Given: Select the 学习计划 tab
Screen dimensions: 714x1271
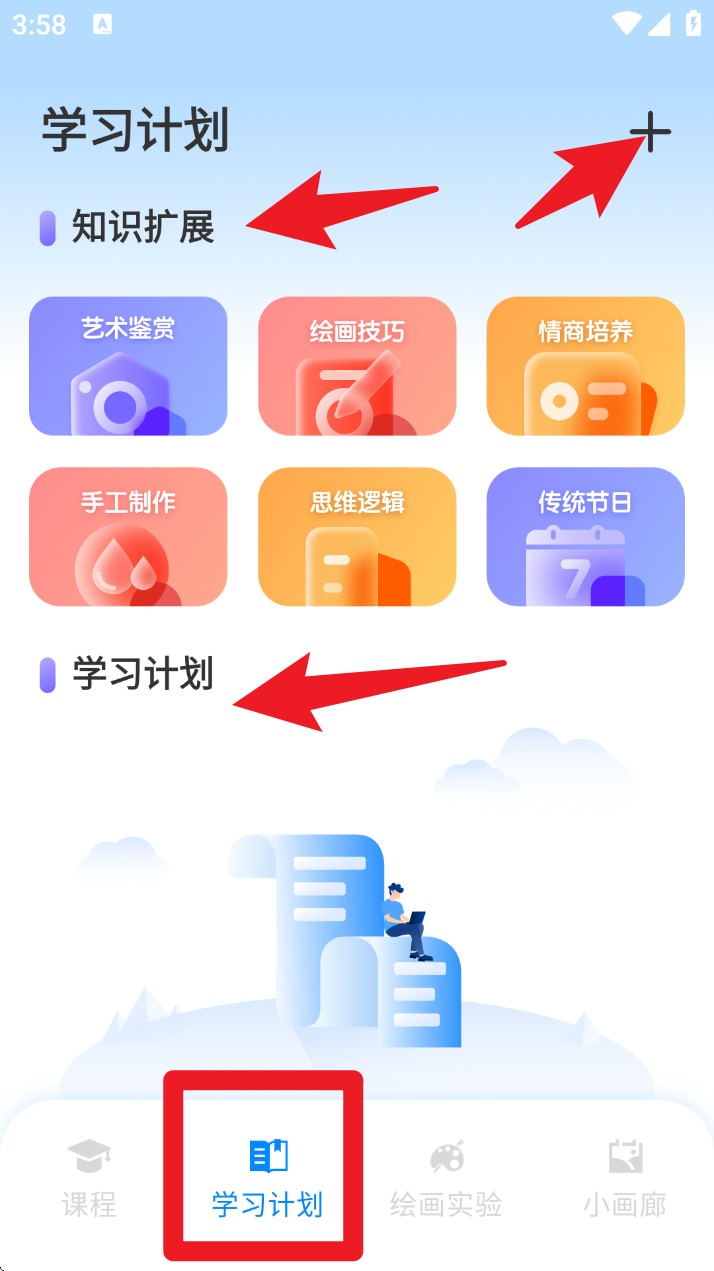Looking at the screenshot, I should pyautogui.click(x=267, y=1178).
